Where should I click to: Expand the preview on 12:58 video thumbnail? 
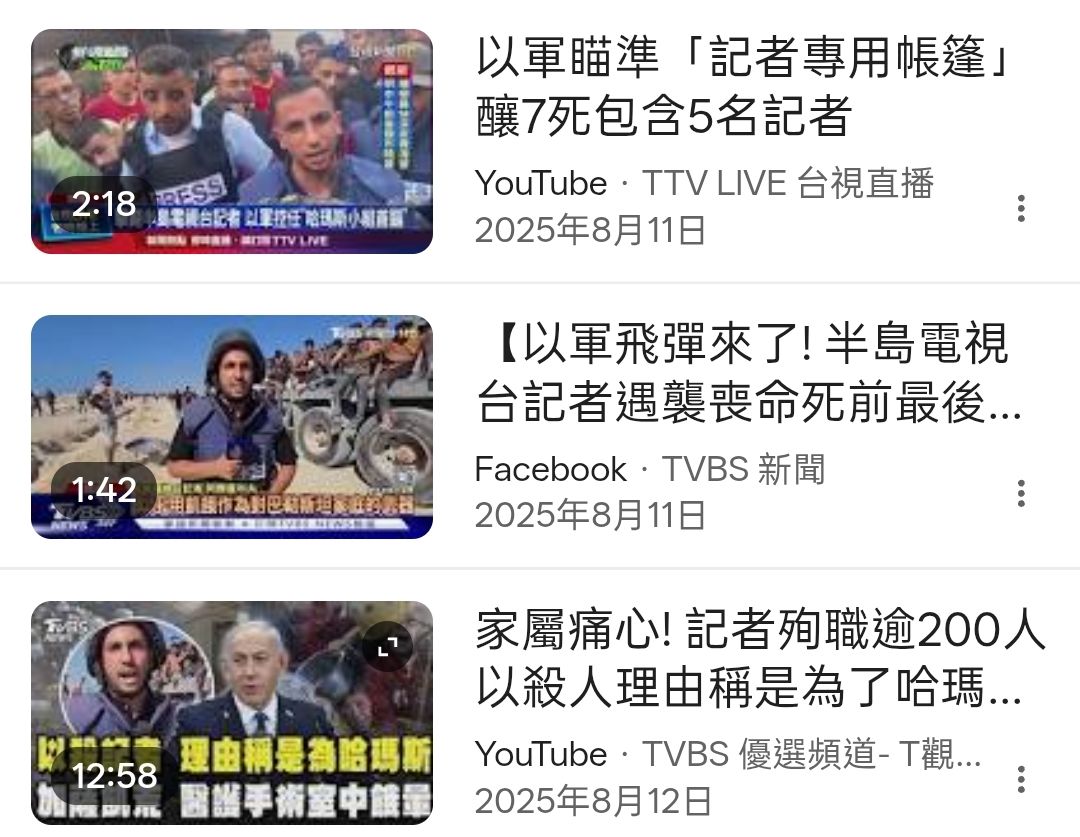[x=388, y=648]
